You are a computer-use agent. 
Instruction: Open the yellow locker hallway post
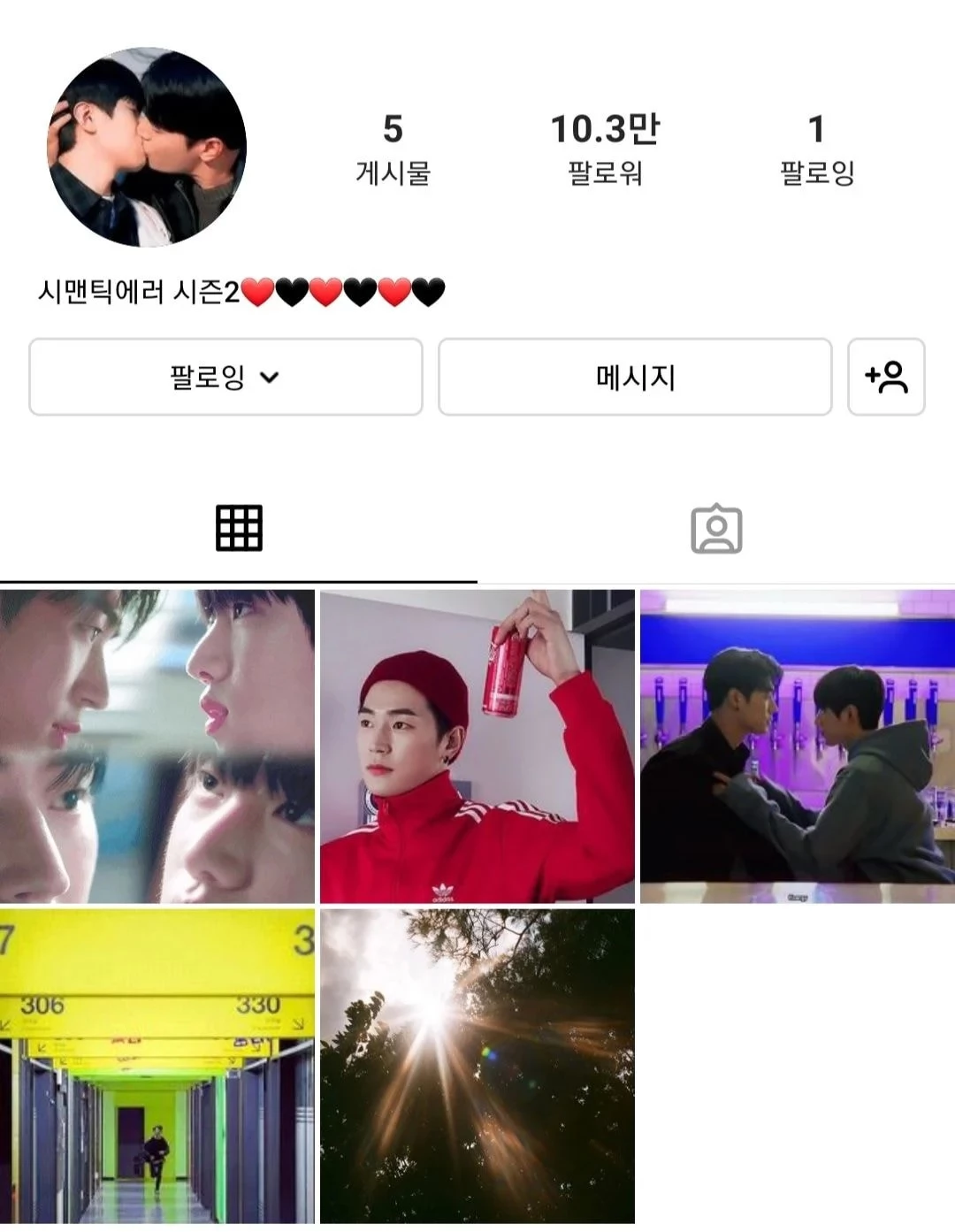click(x=157, y=1066)
